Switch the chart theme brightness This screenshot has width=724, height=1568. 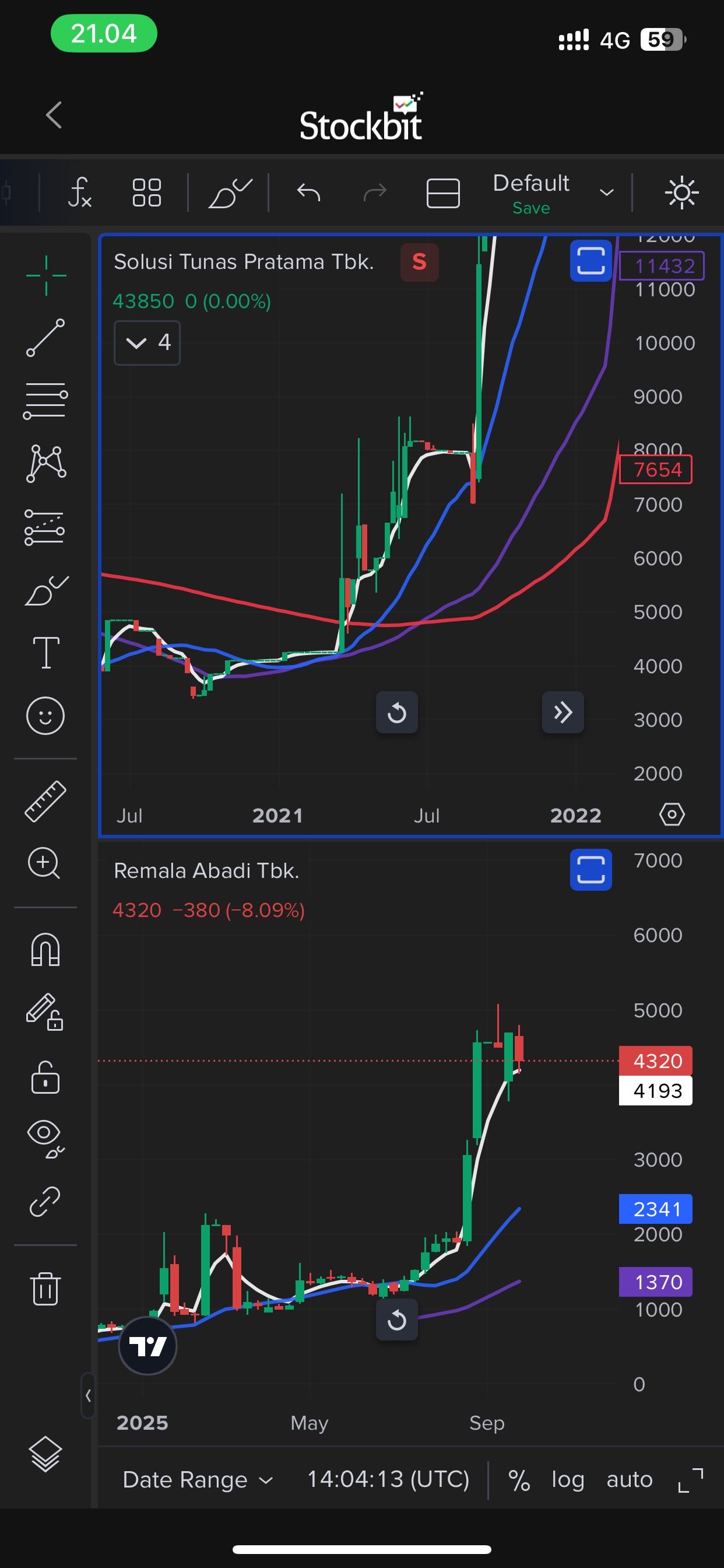[x=681, y=193]
